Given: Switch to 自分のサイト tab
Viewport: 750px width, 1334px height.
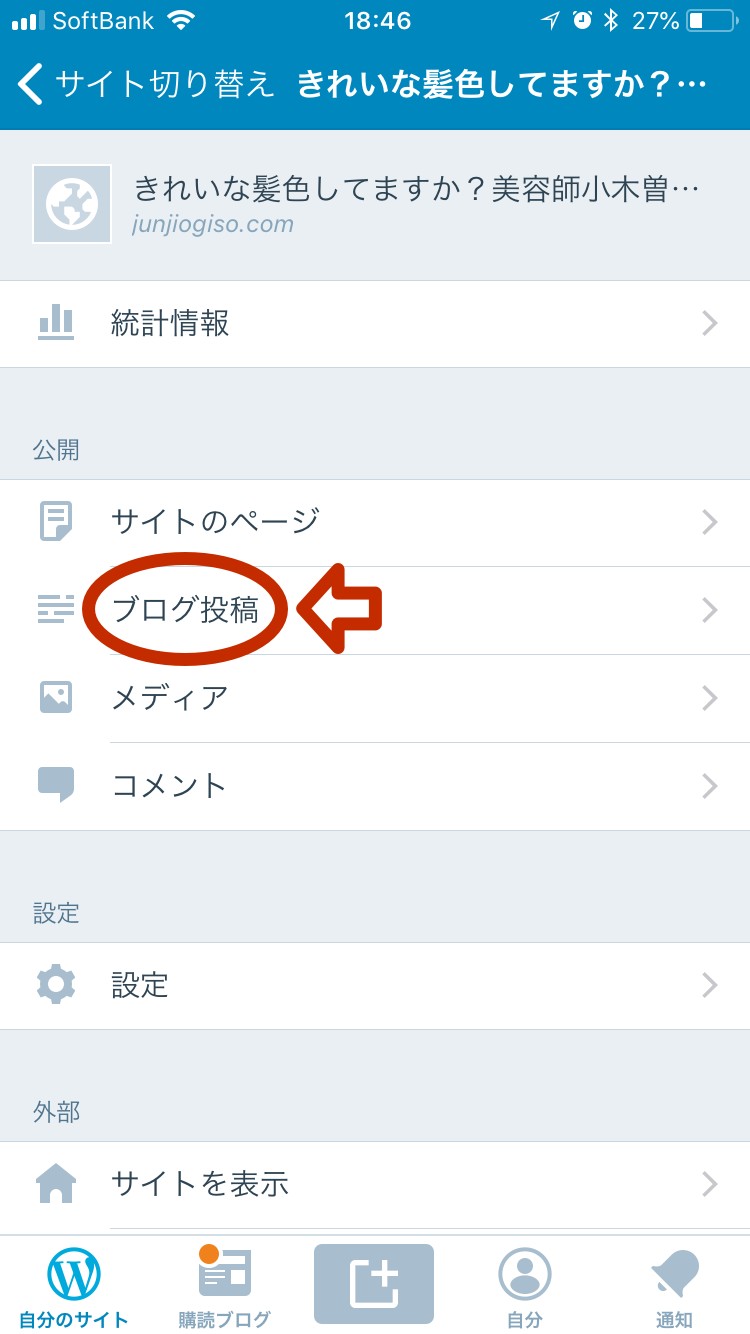Looking at the screenshot, I should point(74,1286).
